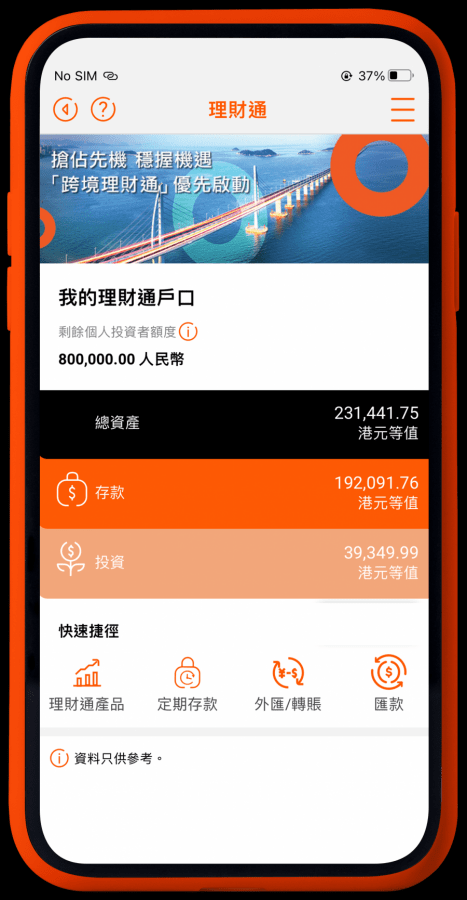
Task: Open the 跨境理財通 promotional banner
Action: point(234,199)
